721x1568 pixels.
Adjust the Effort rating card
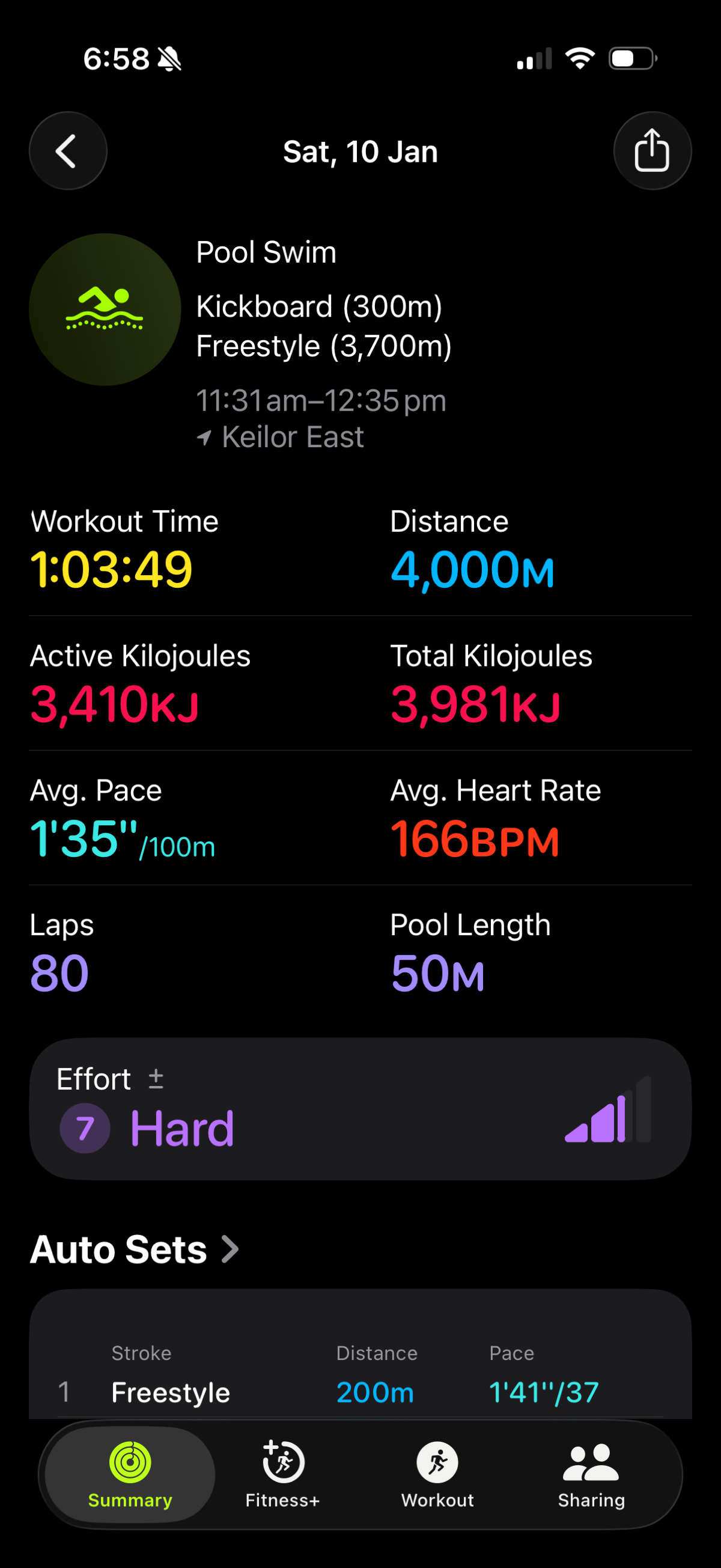point(359,1108)
